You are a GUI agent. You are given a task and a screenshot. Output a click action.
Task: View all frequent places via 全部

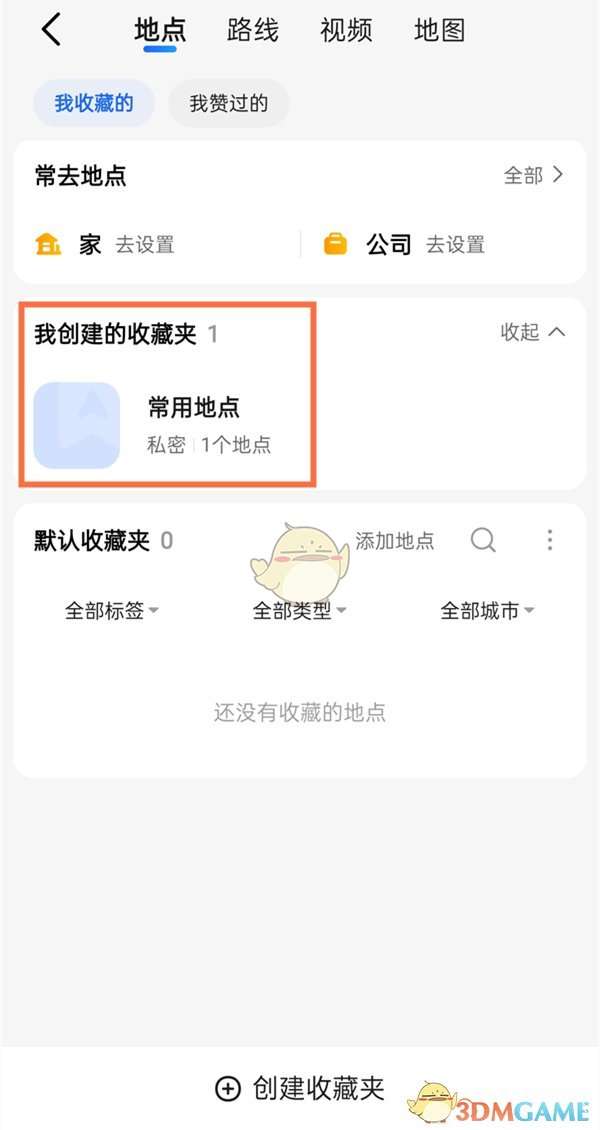(534, 176)
